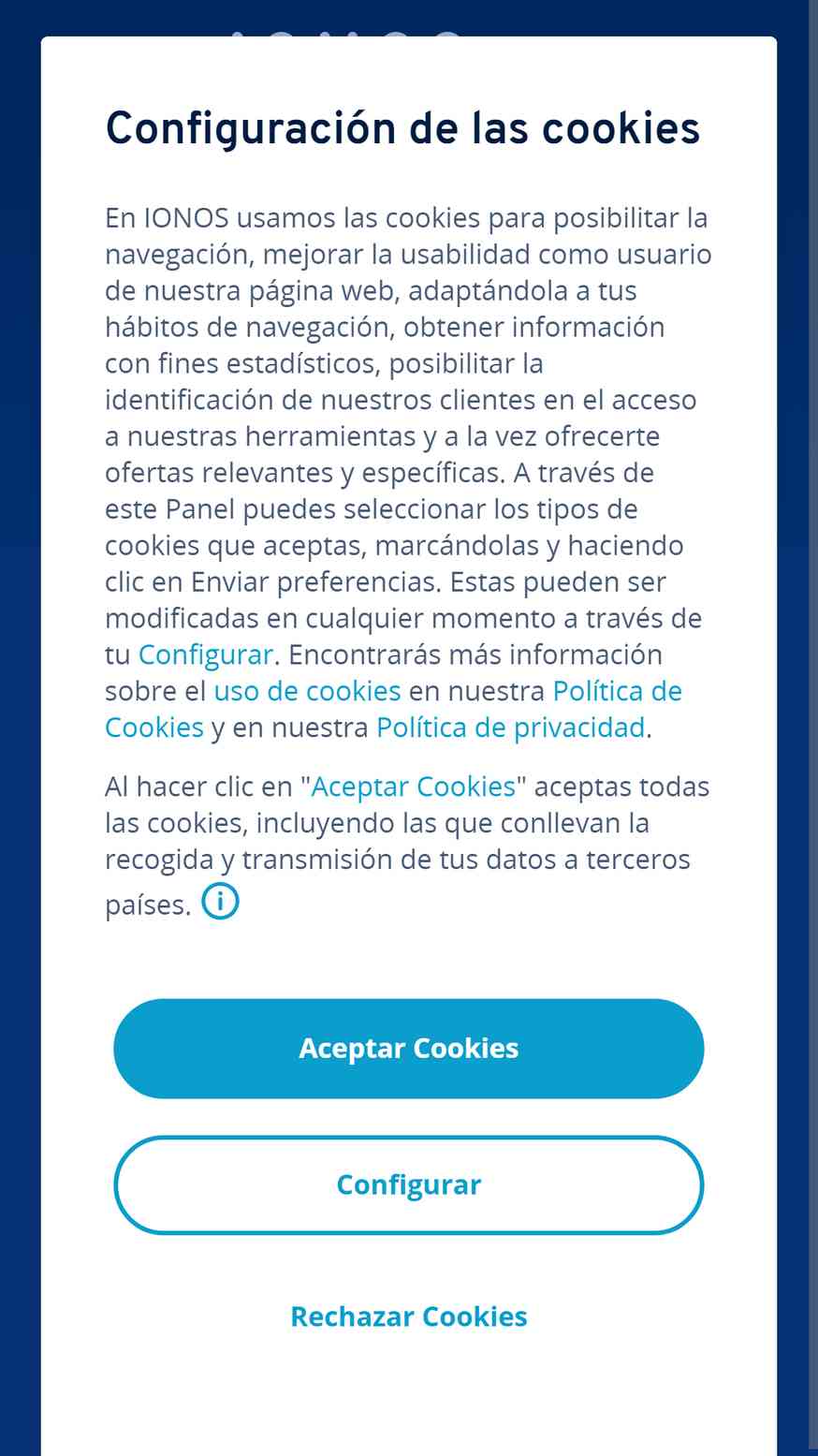818x1456 pixels.
Task: Select Rechazar Cookies
Action: 408,1316
